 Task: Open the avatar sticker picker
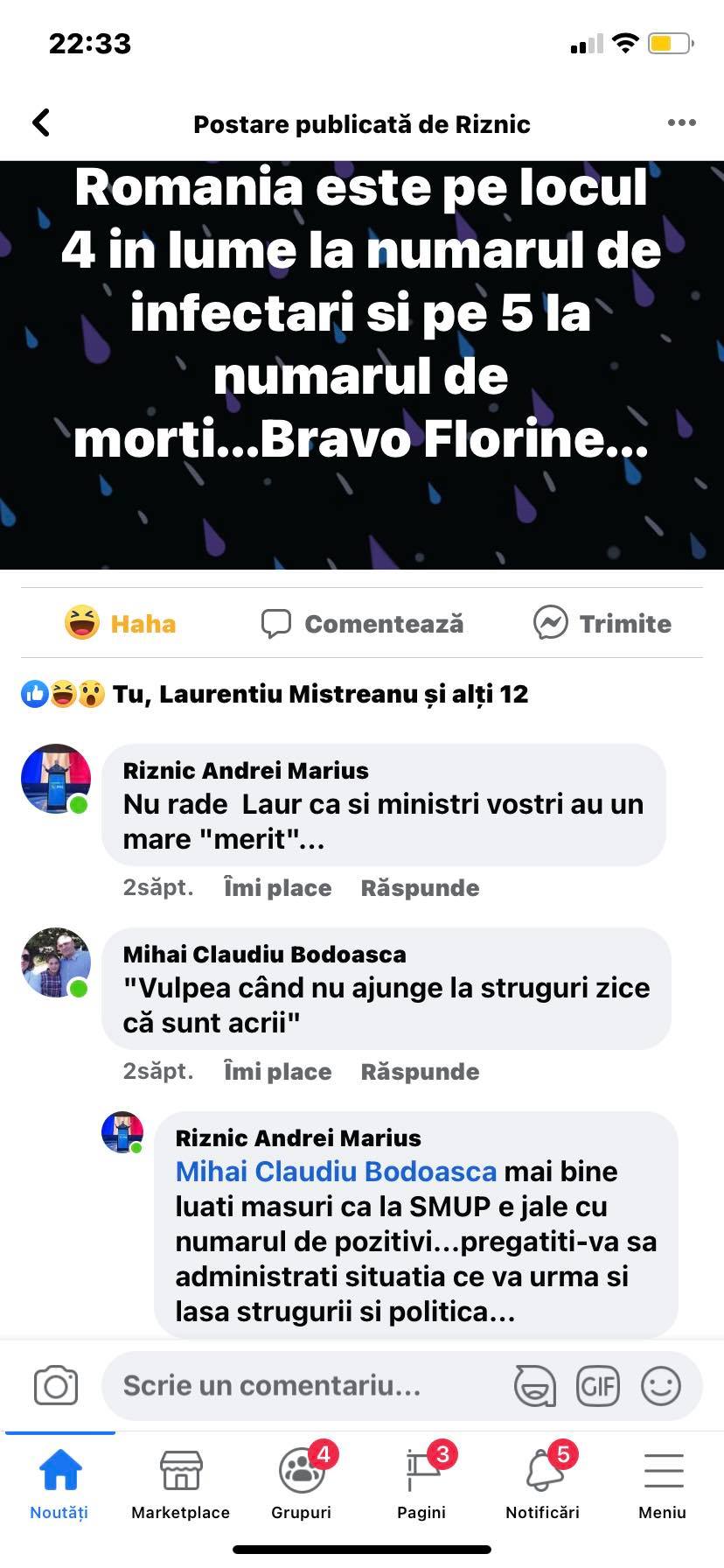(x=534, y=1386)
